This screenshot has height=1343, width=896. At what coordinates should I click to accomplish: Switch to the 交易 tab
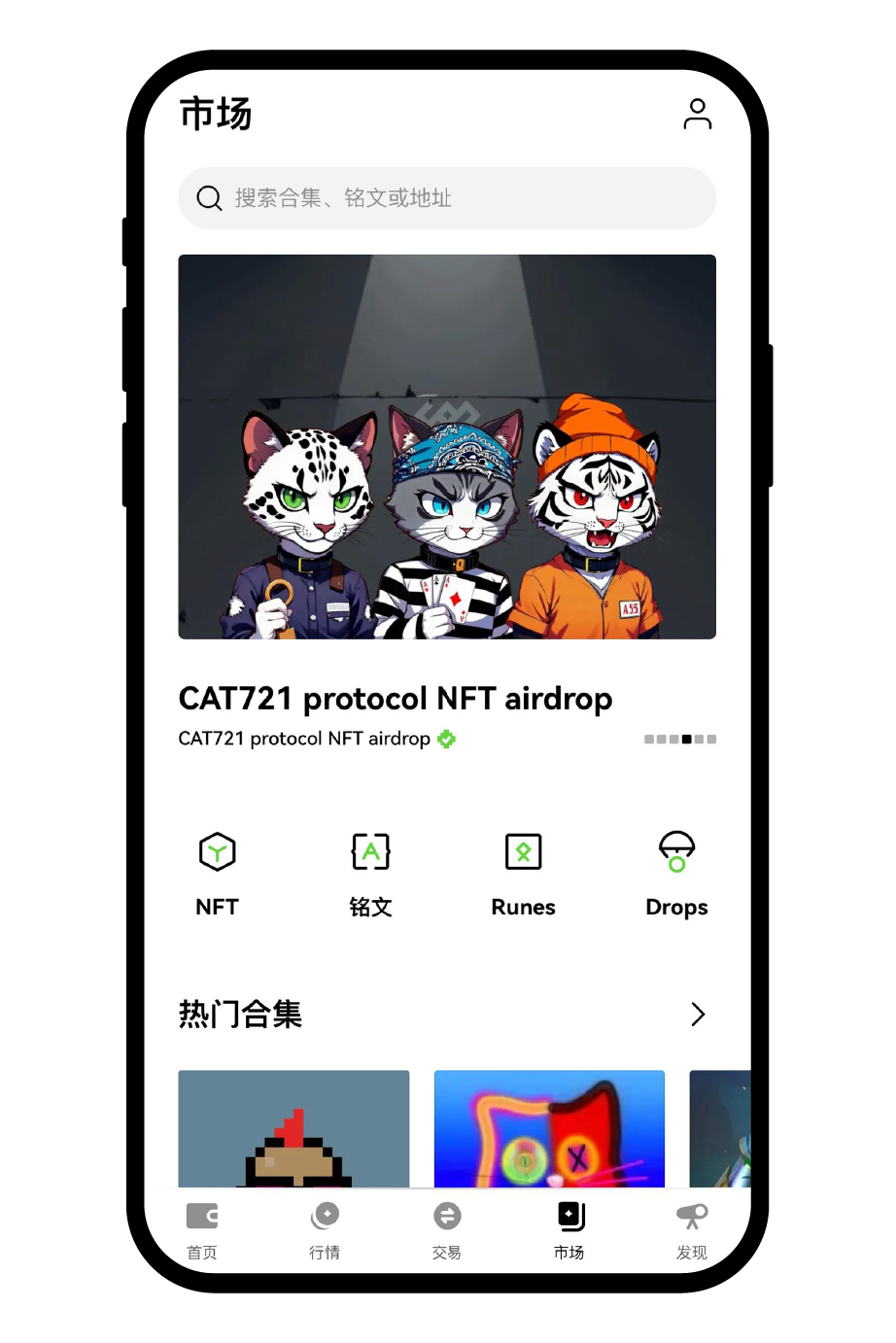tap(447, 1230)
